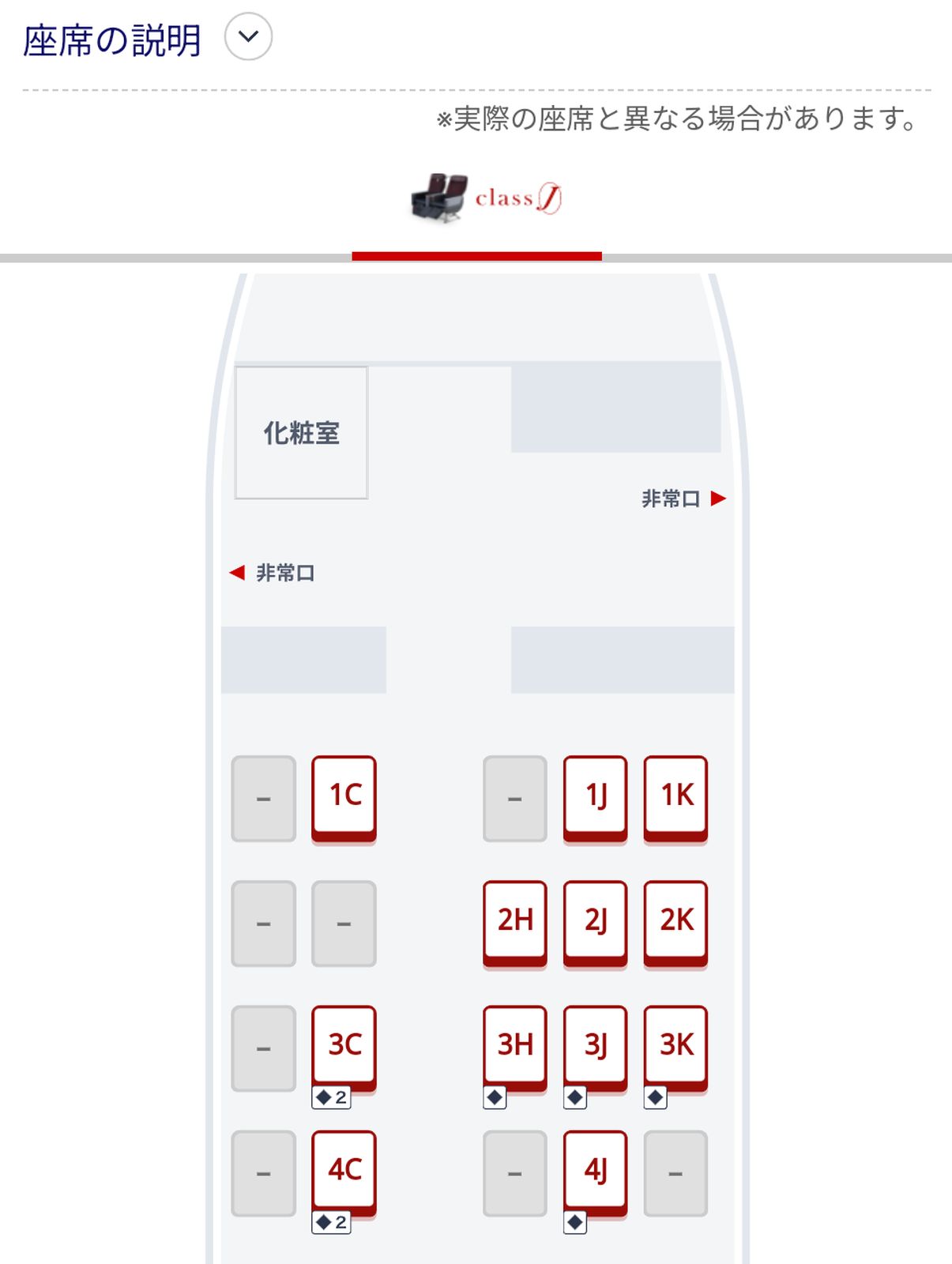
Task: Choose seat 1J
Action: point(595,796)
